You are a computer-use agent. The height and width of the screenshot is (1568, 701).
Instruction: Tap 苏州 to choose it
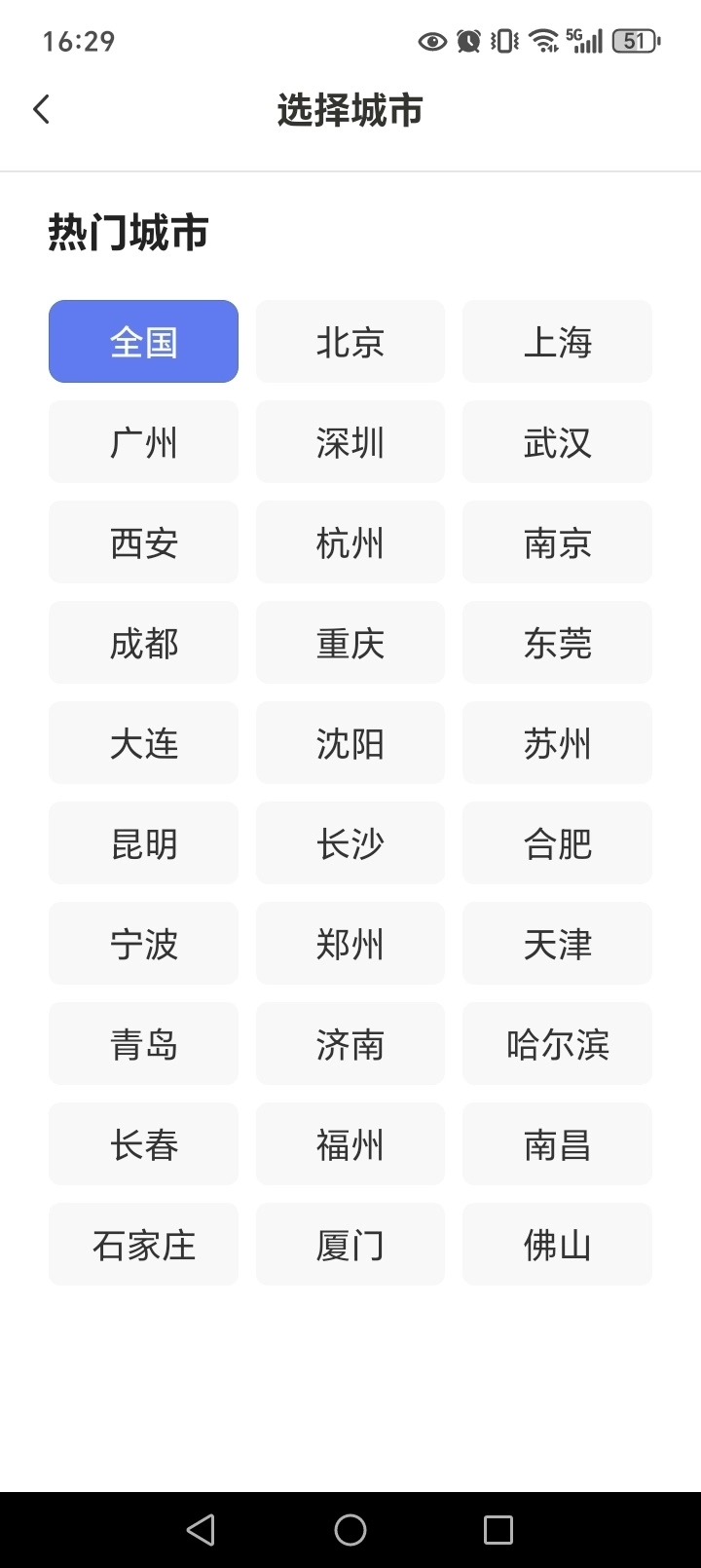pyautogui.click(x=557, y=742)
